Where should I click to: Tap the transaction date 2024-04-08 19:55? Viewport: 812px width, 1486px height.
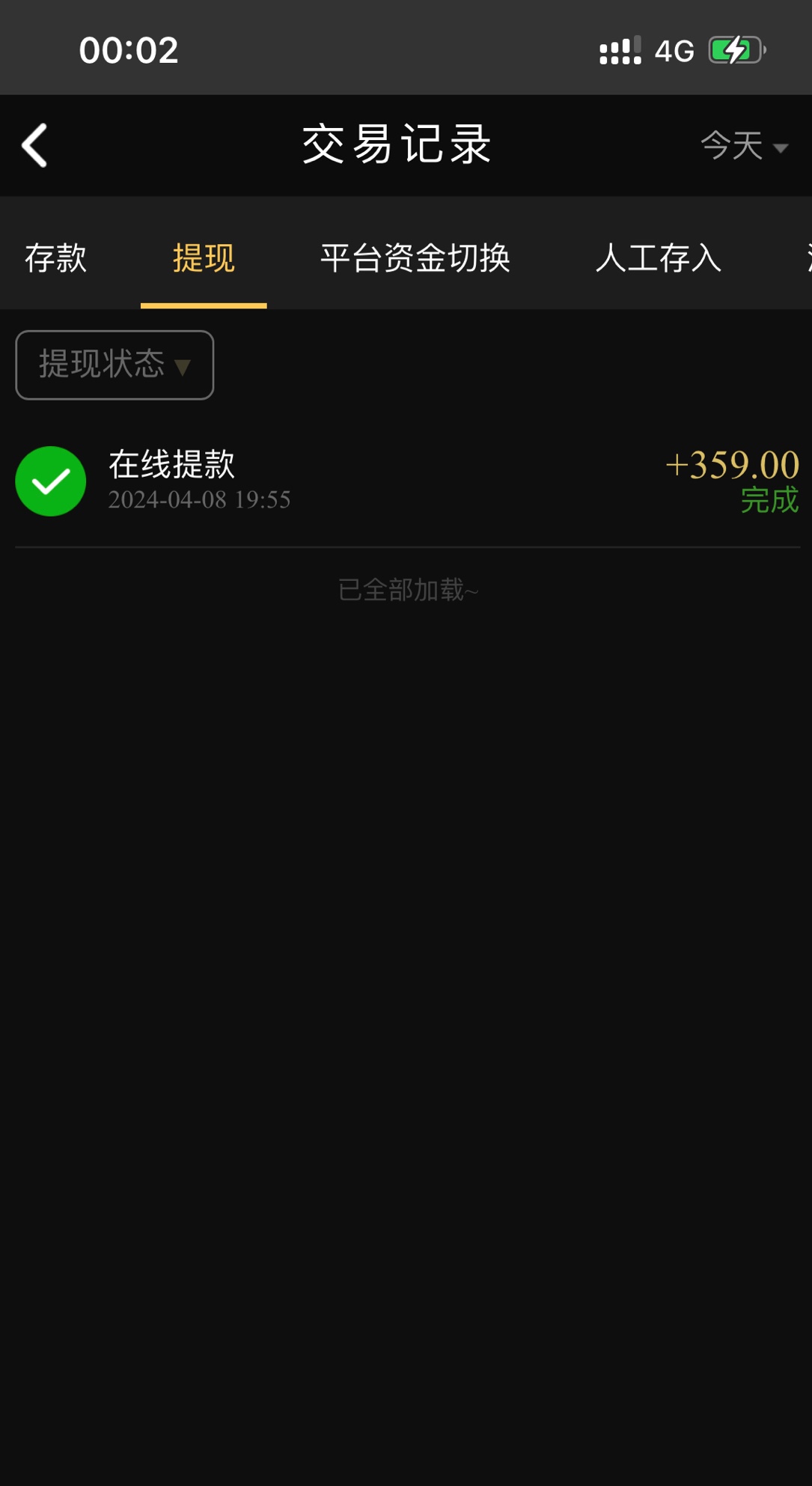[198, 500]
